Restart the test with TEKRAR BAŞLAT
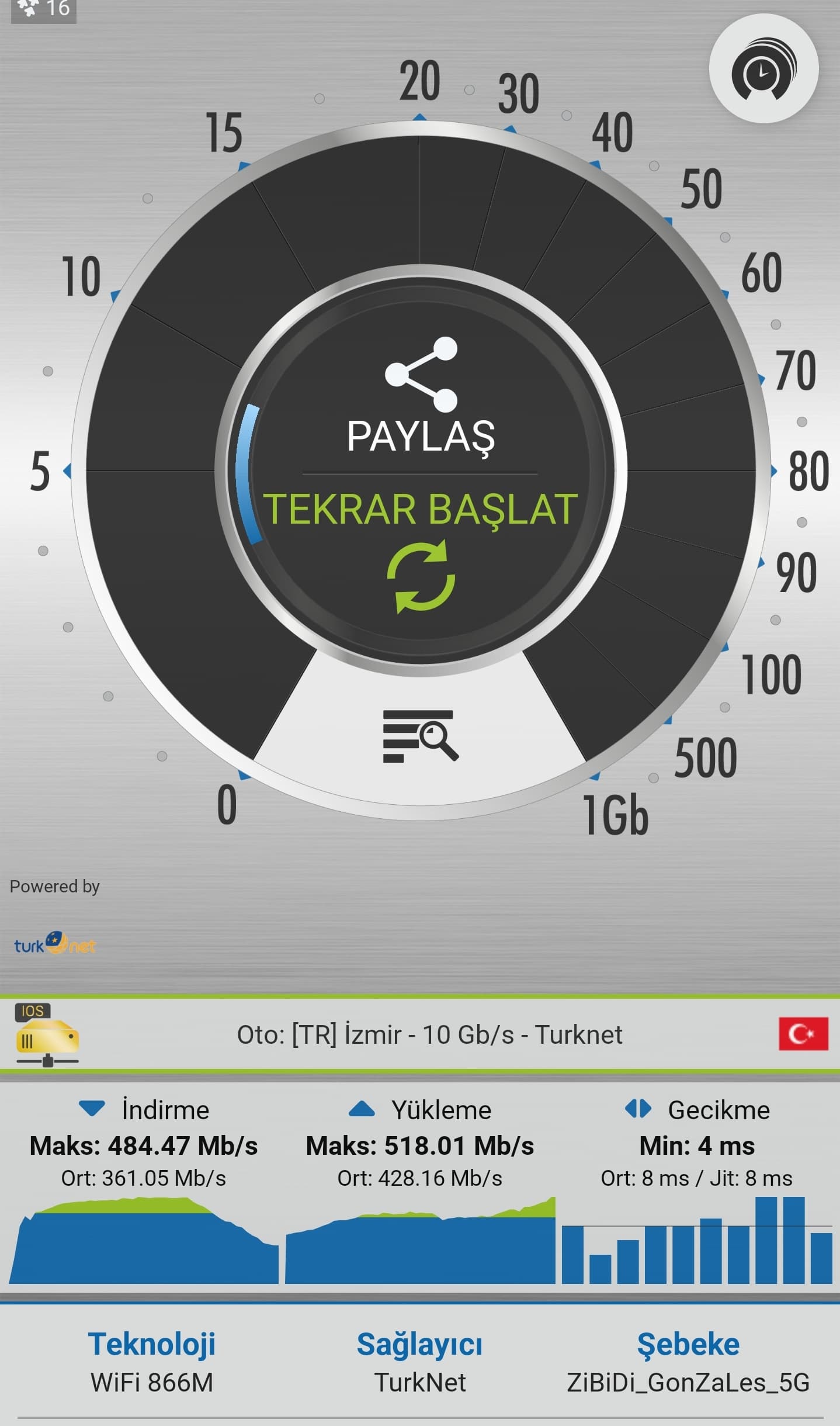The height and width of the screenshot is (1426, 840). coord(421,549)
